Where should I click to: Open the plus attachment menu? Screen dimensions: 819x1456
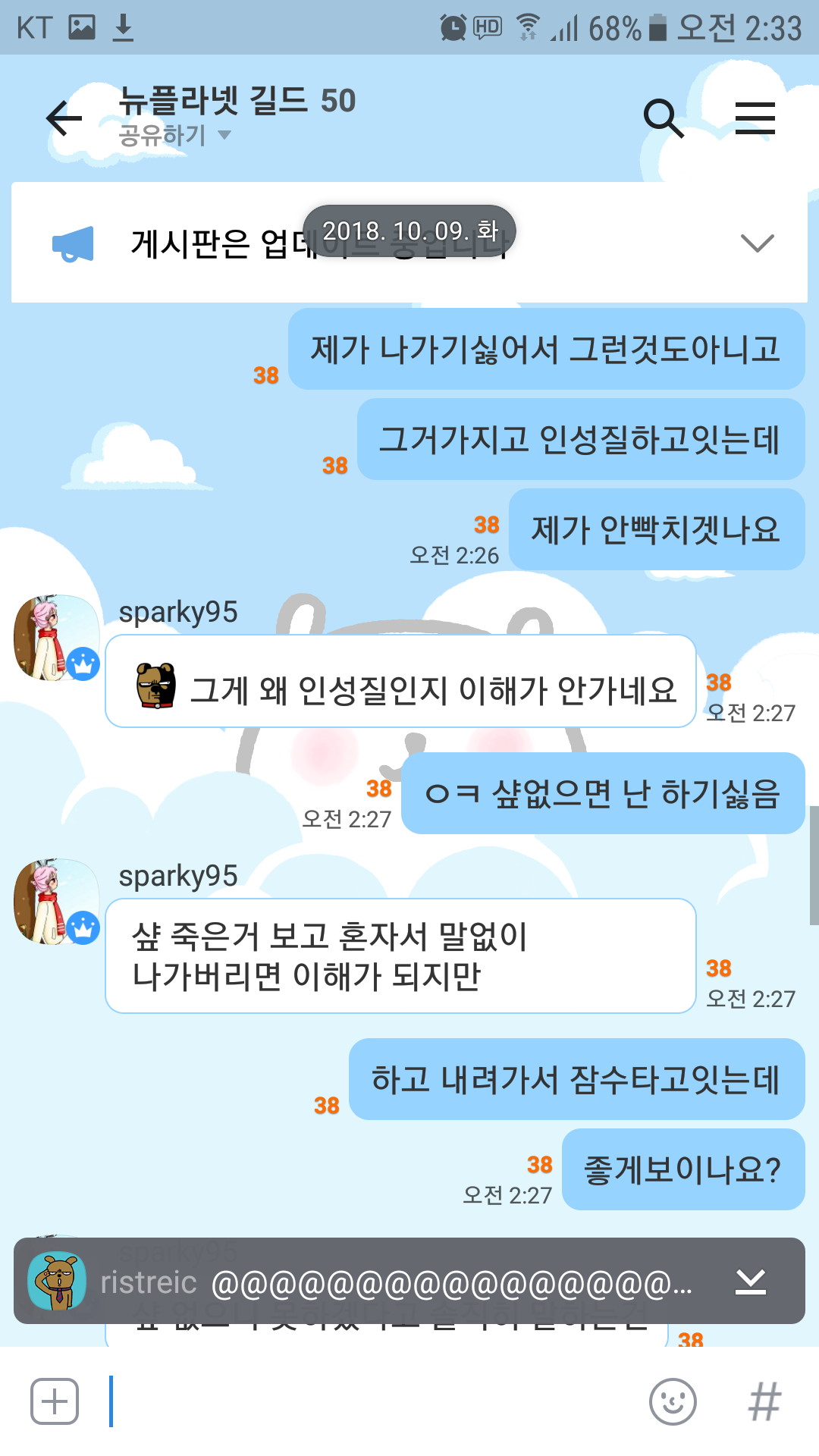pos(55,1401)
